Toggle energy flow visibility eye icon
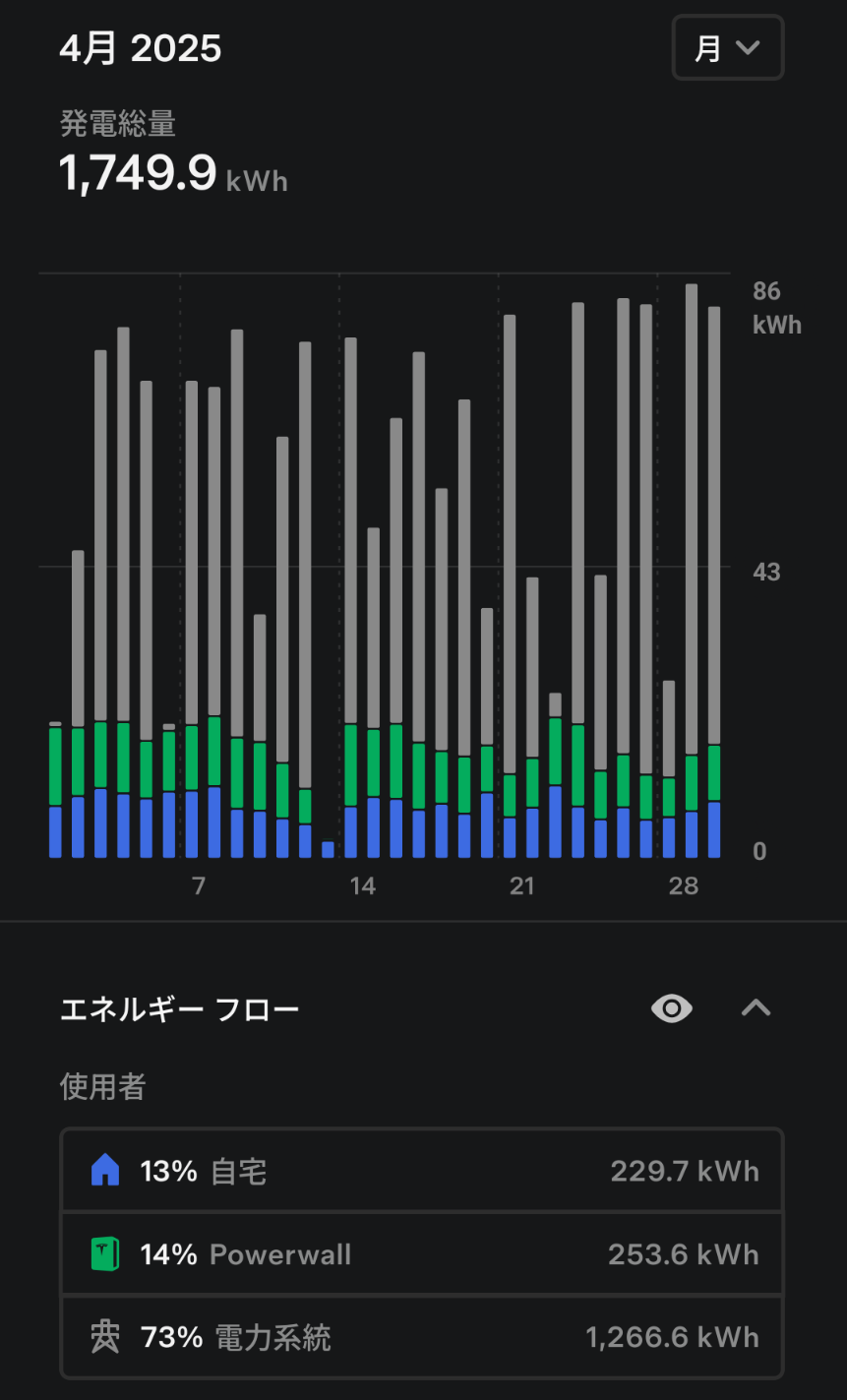Image resolution: width=847 pixels, height=1400 pixels. pos(672,1008)
